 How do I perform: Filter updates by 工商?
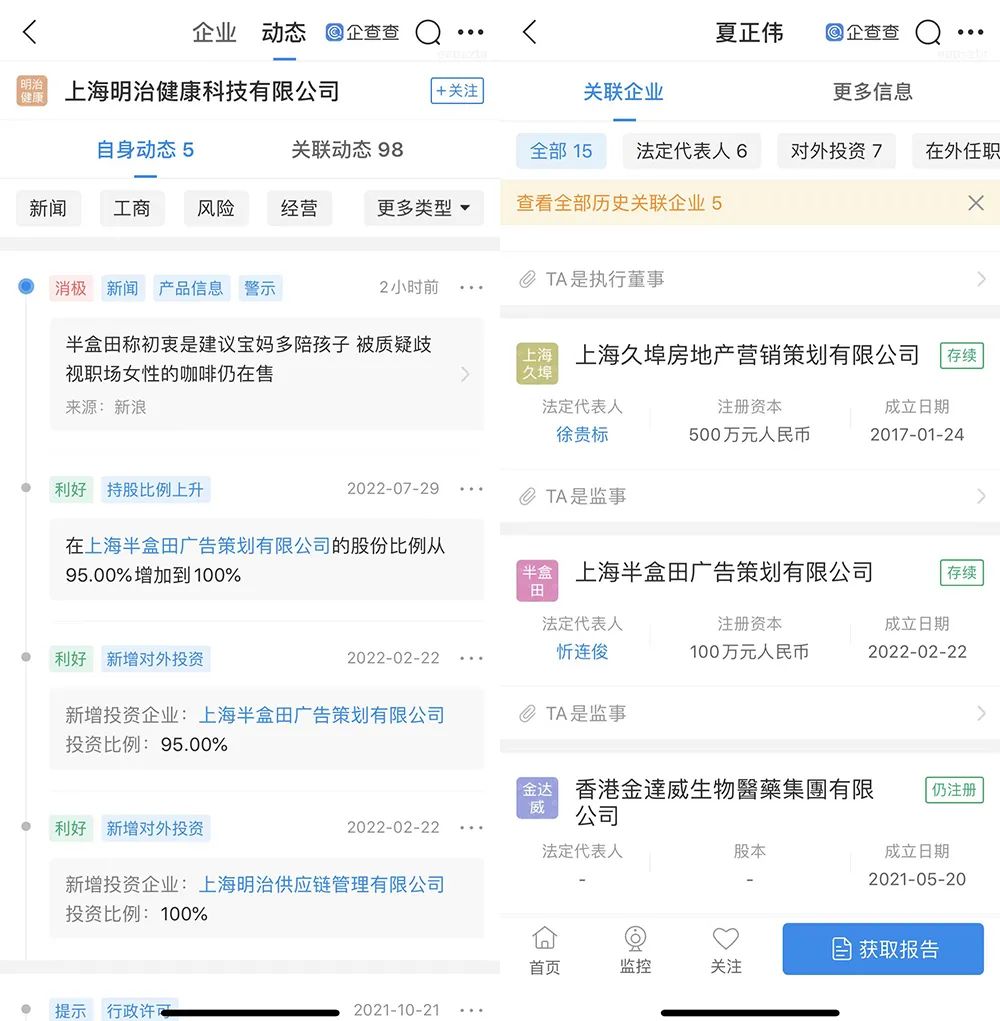[132, 208]
